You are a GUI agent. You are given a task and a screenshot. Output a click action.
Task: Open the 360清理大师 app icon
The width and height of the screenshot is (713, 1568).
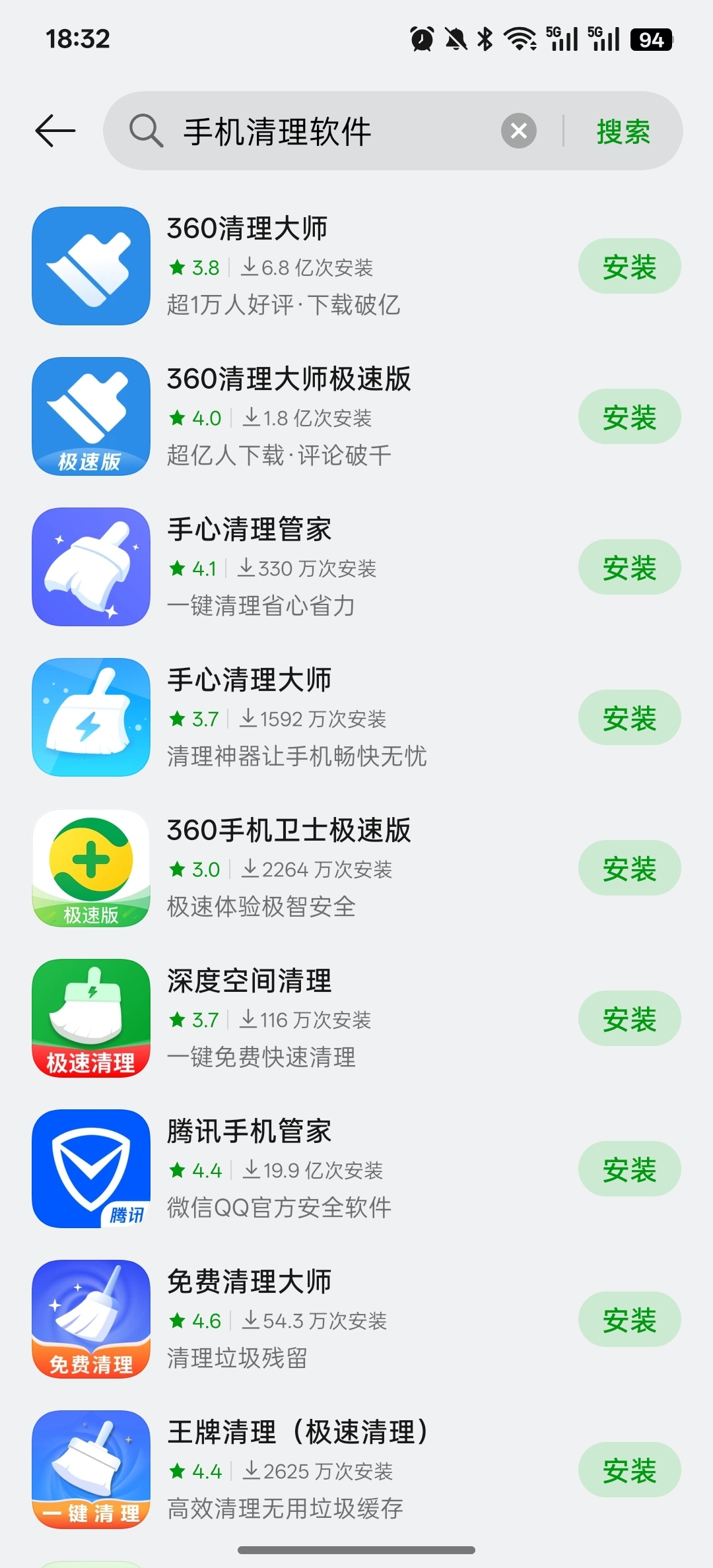coord(91,267)
